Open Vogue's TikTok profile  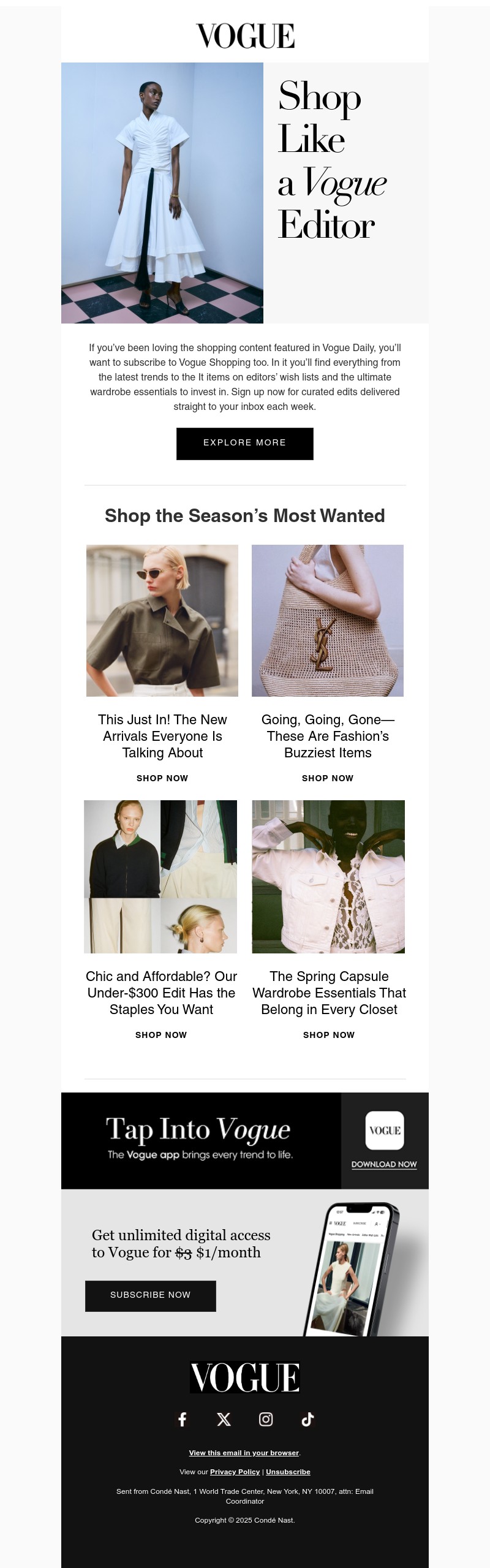click(x=307, y=1419)
